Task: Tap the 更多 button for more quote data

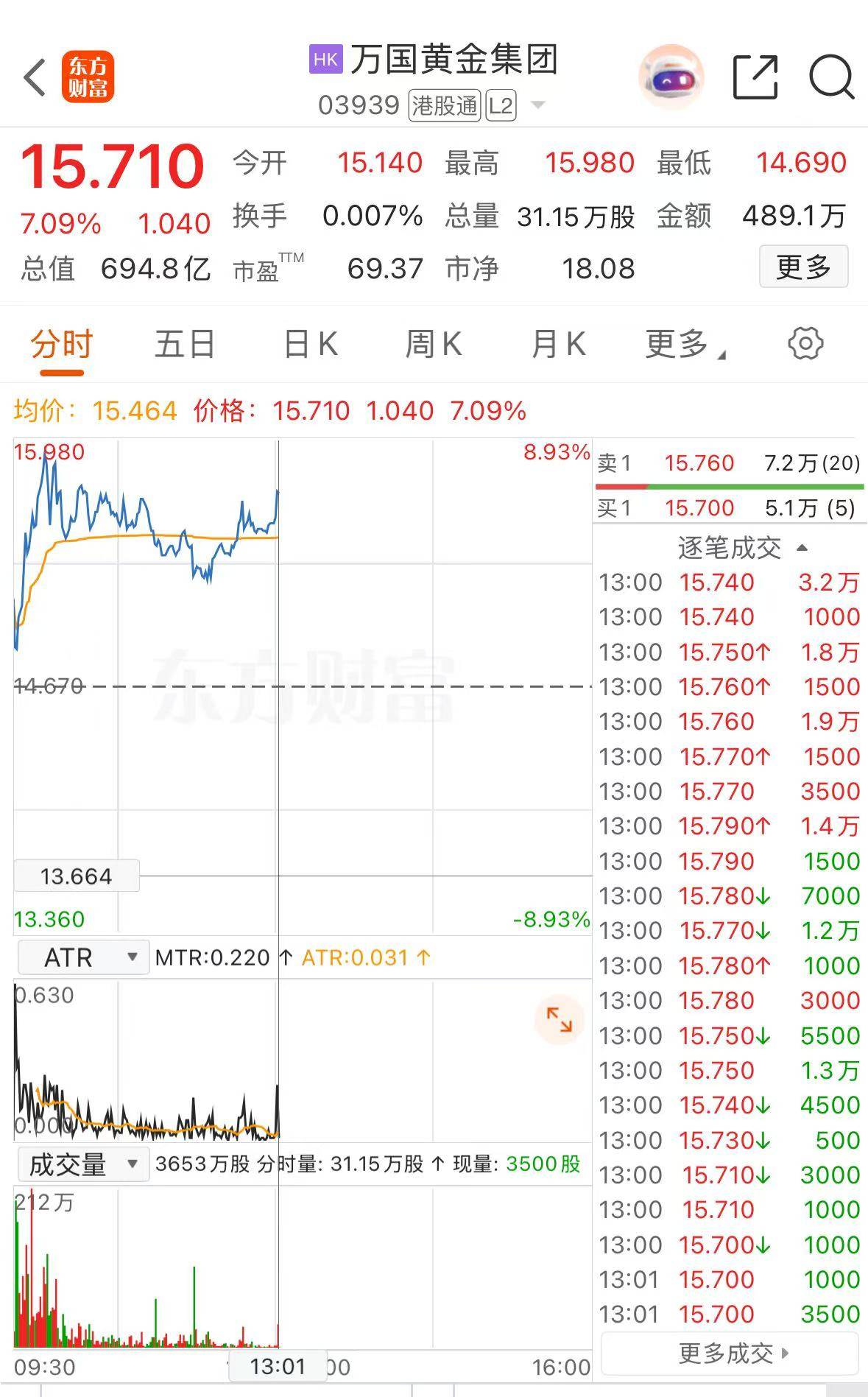Action: pyautogui.click(x=803, y=267)
